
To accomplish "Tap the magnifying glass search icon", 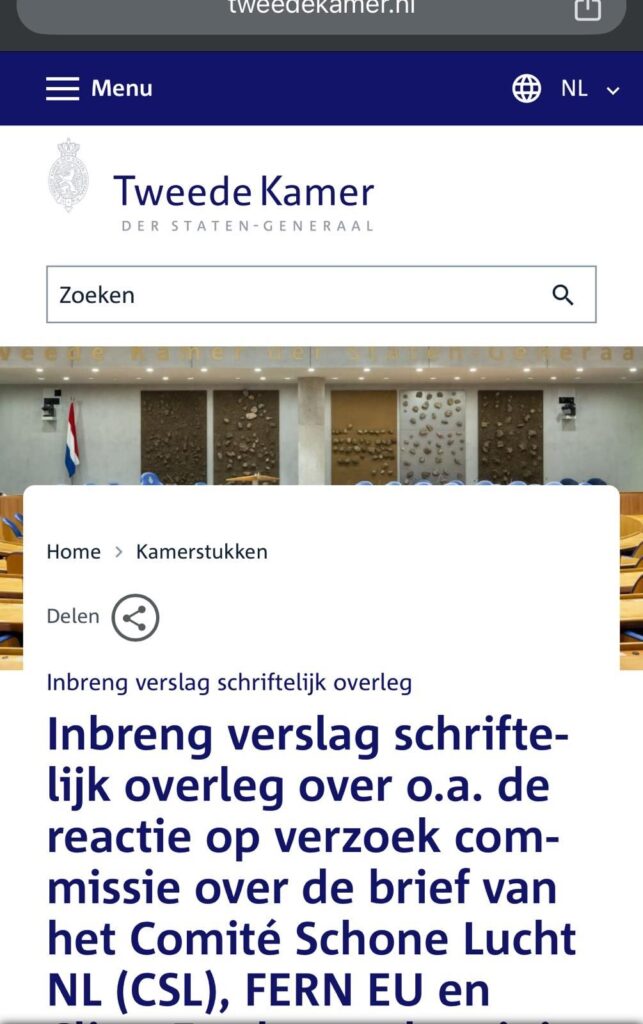I will click(x=563, y=295).
